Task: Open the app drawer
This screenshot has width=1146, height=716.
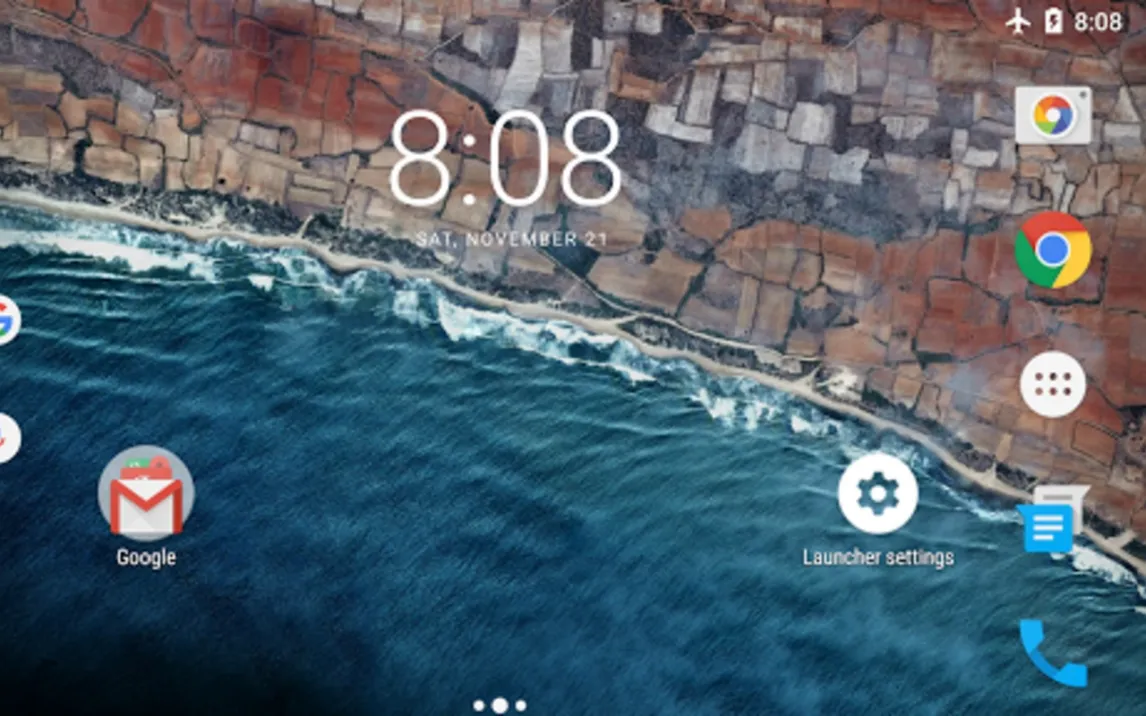Action: click(1053, 384)
